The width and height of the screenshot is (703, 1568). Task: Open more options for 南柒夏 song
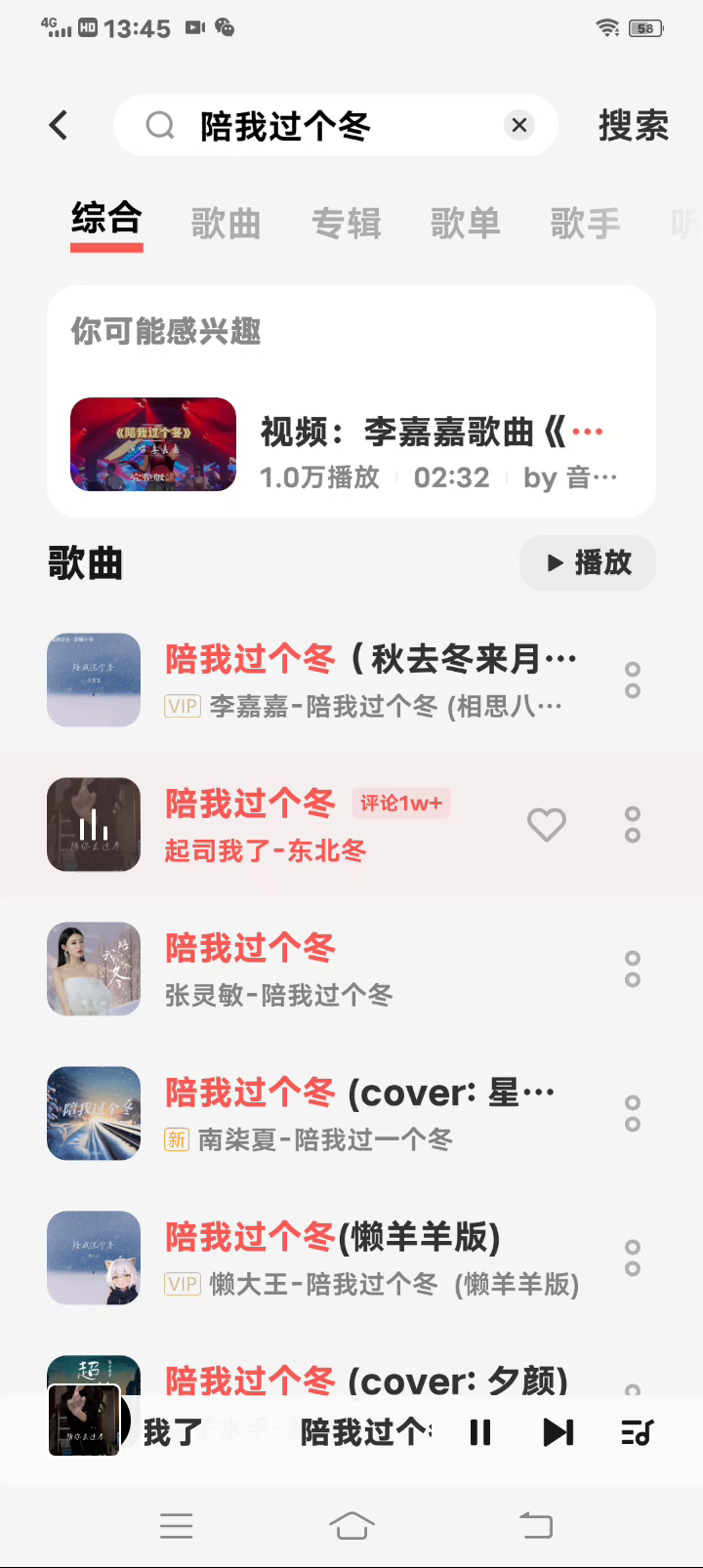pos(633,1113)
